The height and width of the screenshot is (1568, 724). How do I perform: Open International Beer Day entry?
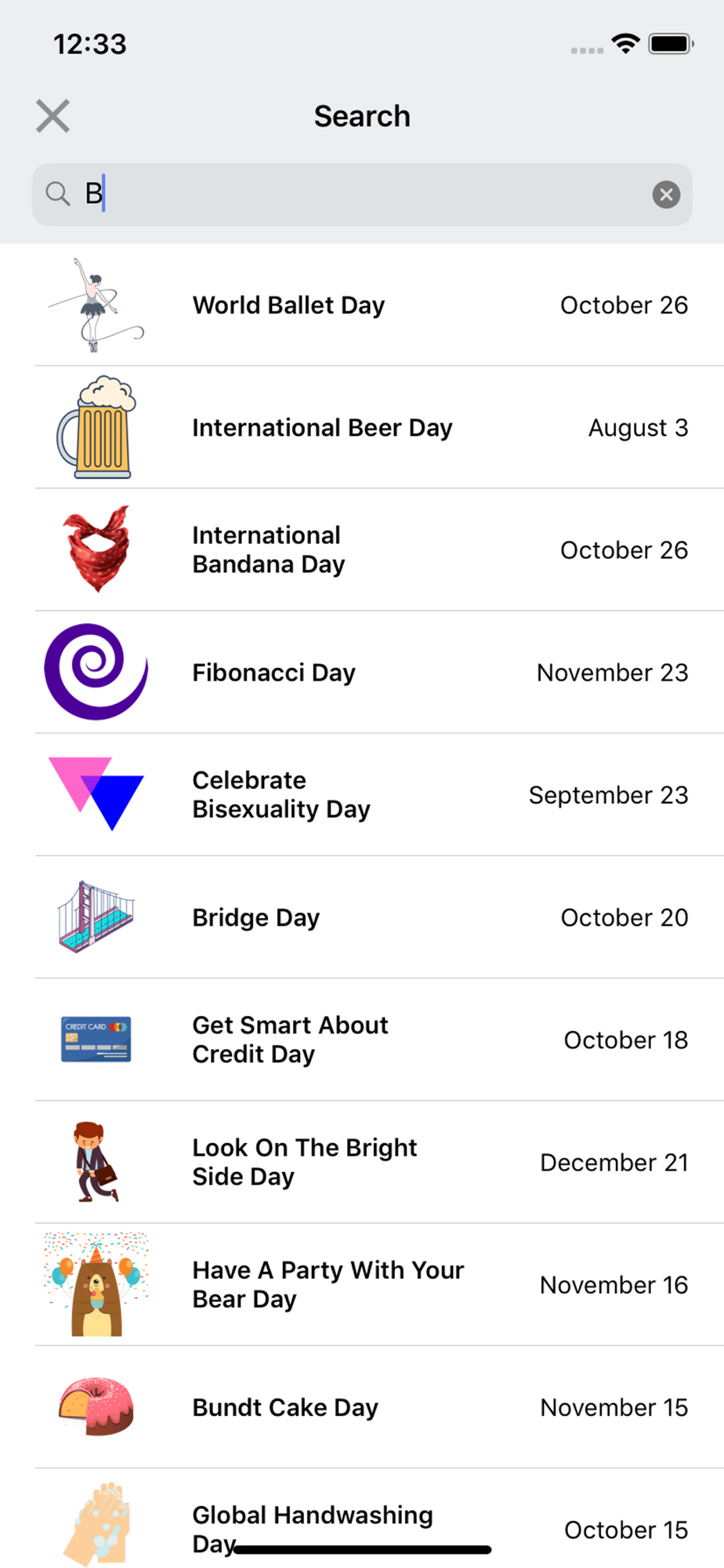[362, 427]
